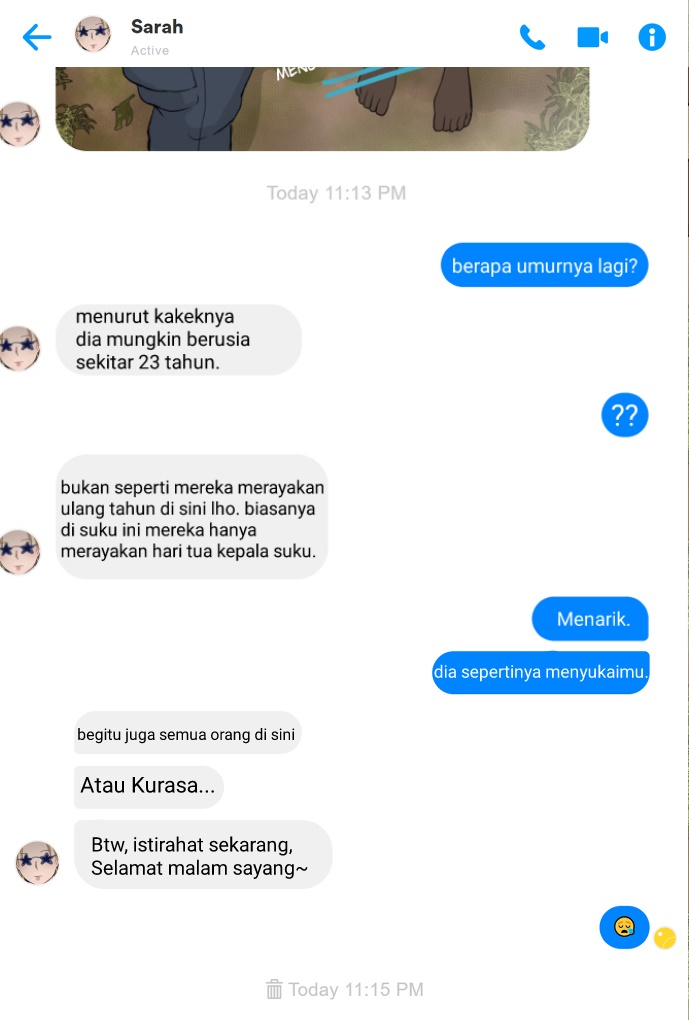Open conversation info for Sarah
The height and width of the screenshot is (1020, 689).
[652, 38]
